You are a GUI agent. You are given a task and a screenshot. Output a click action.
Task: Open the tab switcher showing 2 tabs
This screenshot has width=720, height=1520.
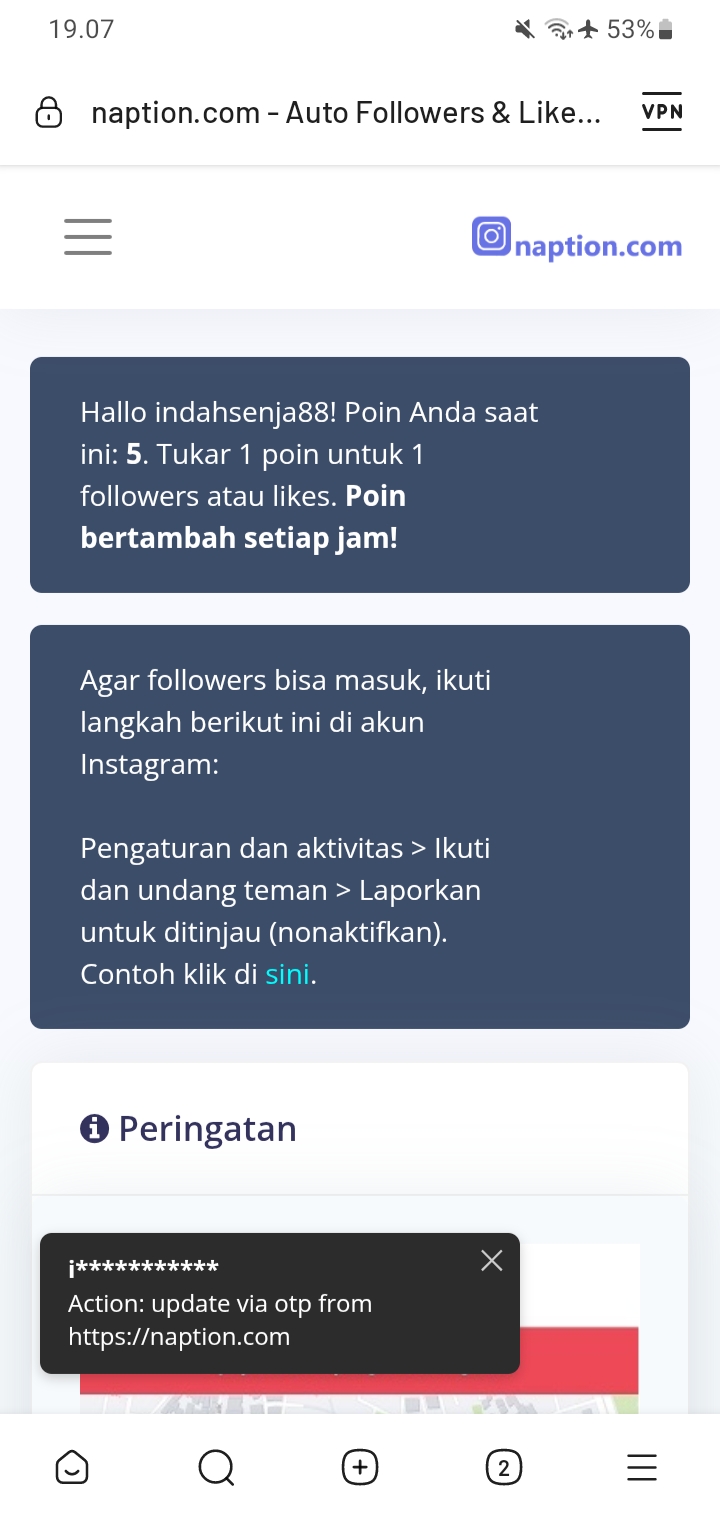click(503, 1467)
